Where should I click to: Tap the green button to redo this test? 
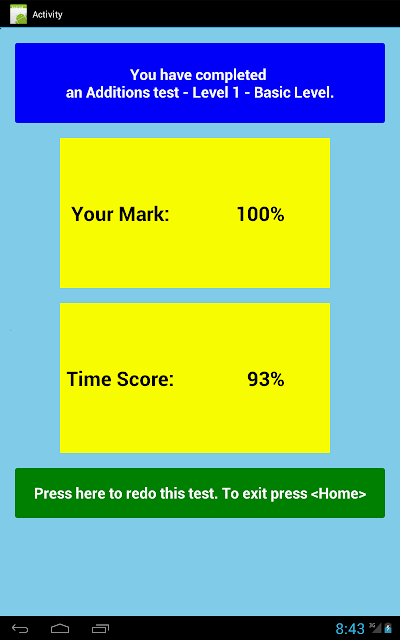click(x=200, y=493)
